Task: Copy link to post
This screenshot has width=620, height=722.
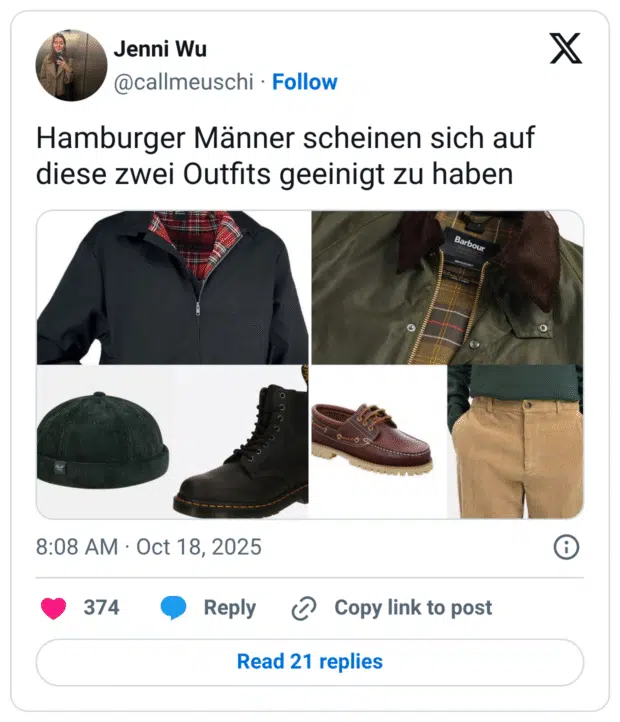Action: (391, 607)
